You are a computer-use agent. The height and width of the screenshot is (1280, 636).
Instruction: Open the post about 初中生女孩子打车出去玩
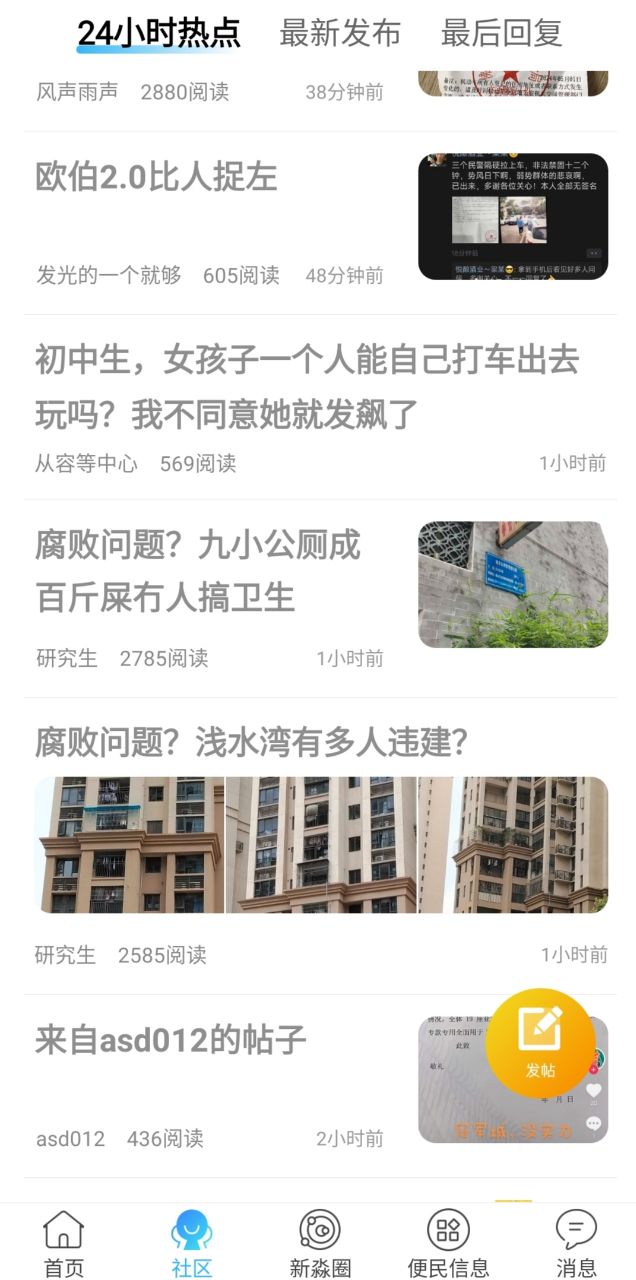point(306,387)
